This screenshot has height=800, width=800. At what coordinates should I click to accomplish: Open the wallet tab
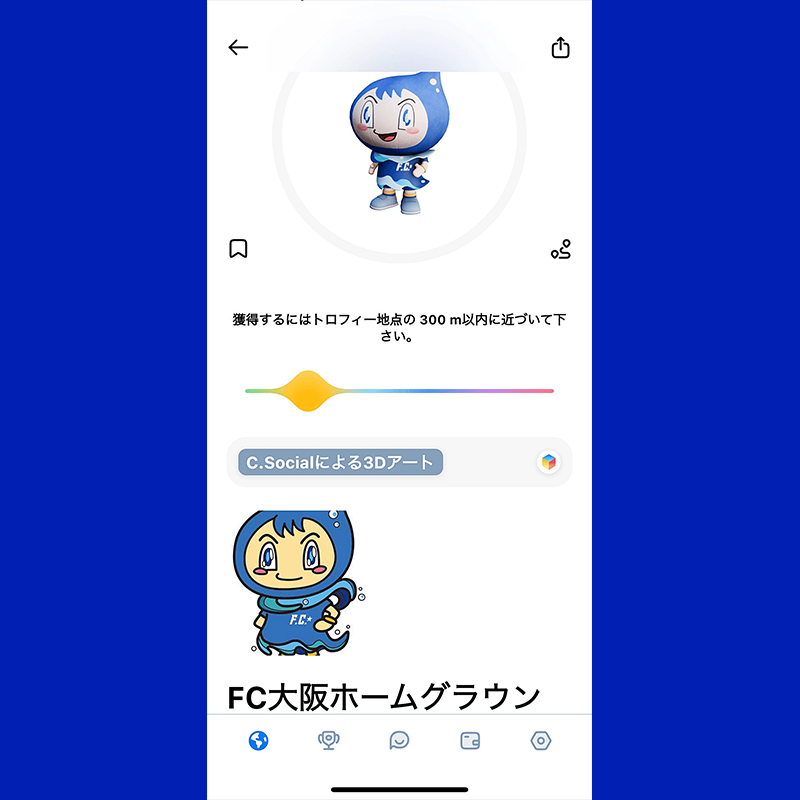click(470, 741)
